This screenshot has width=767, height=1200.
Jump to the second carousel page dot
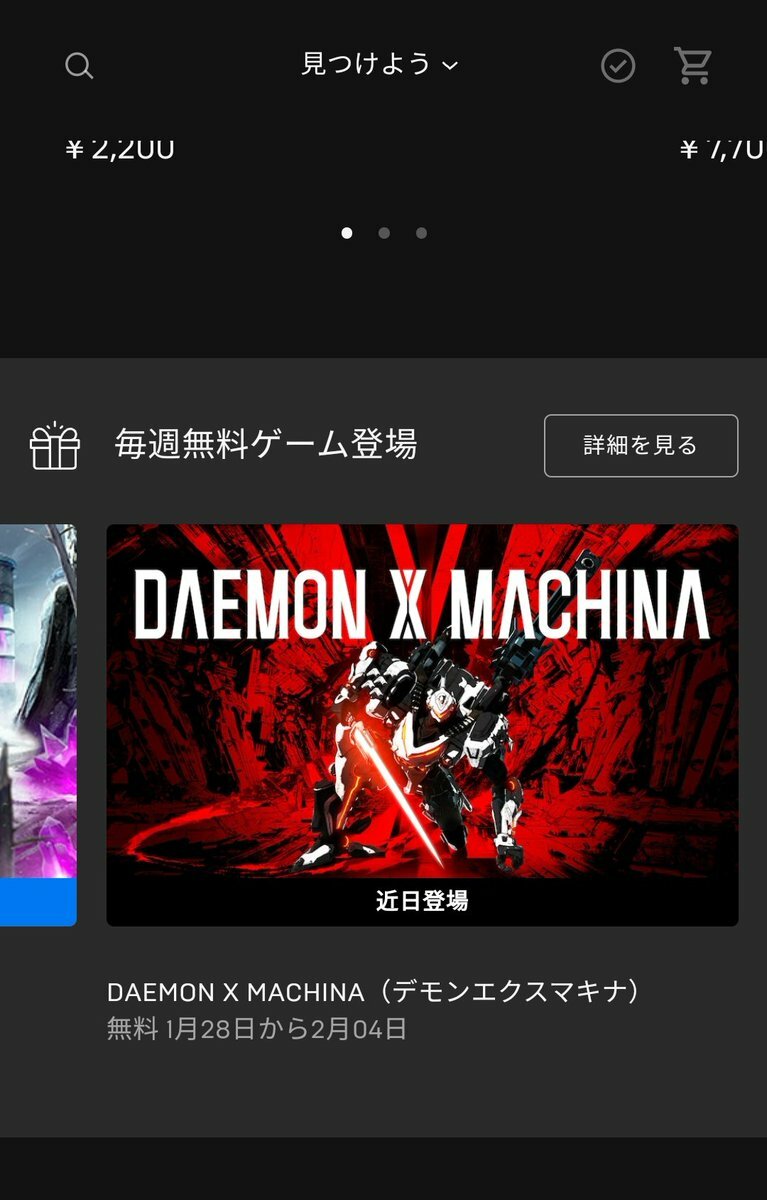[x=384, y=233]
